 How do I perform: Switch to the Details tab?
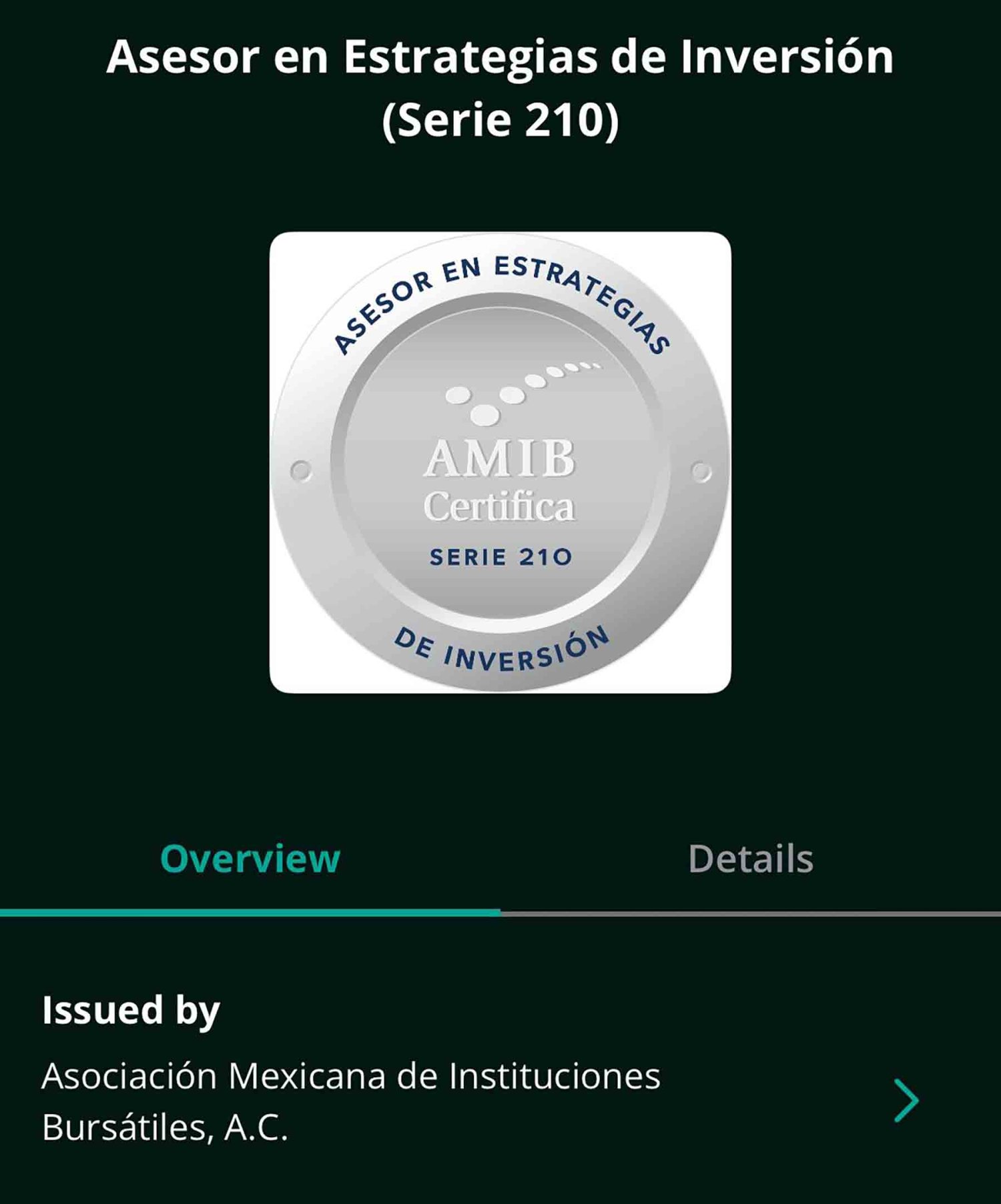[750, 858]
